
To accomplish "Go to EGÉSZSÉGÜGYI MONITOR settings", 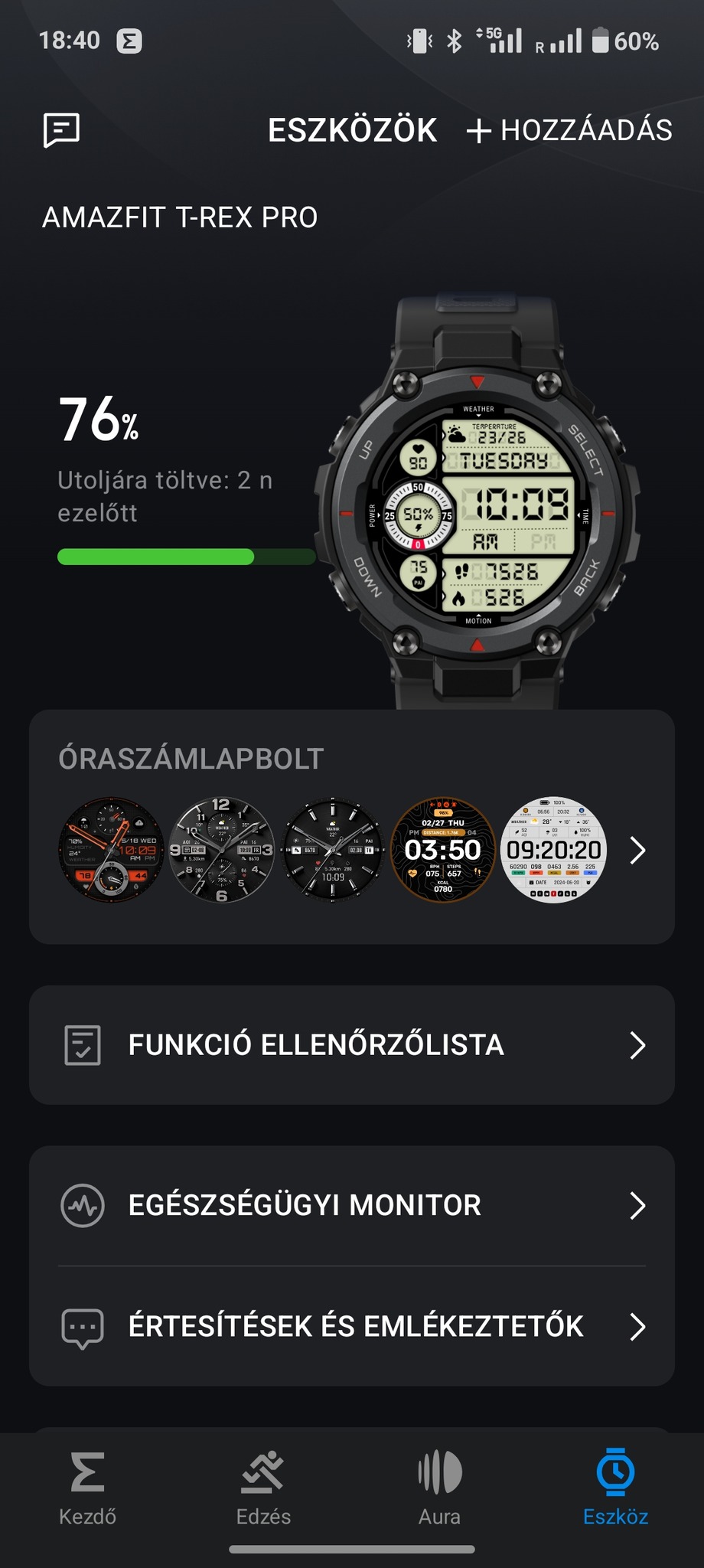I will [x=352, y=1206].
